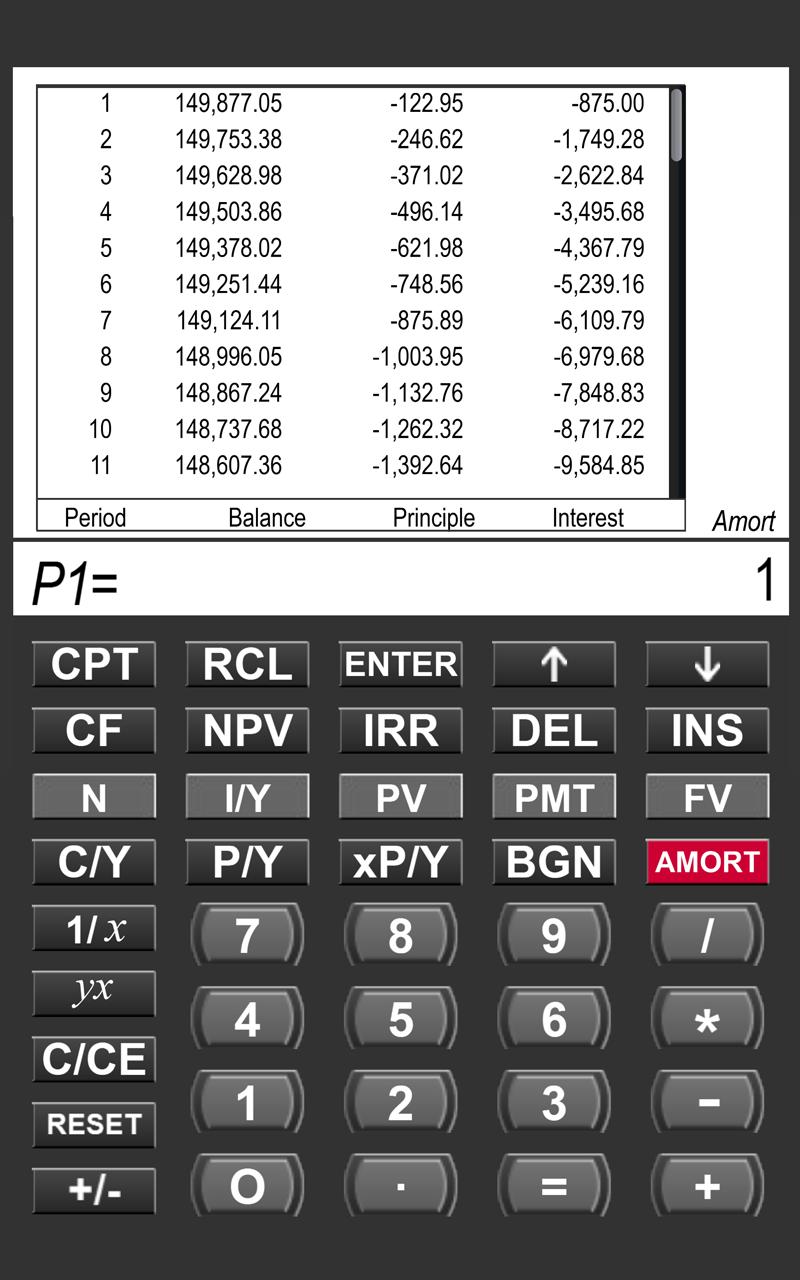Select the NPV key
The width and height of the screenshot is (800, 1280).
(x=247, y=731)
